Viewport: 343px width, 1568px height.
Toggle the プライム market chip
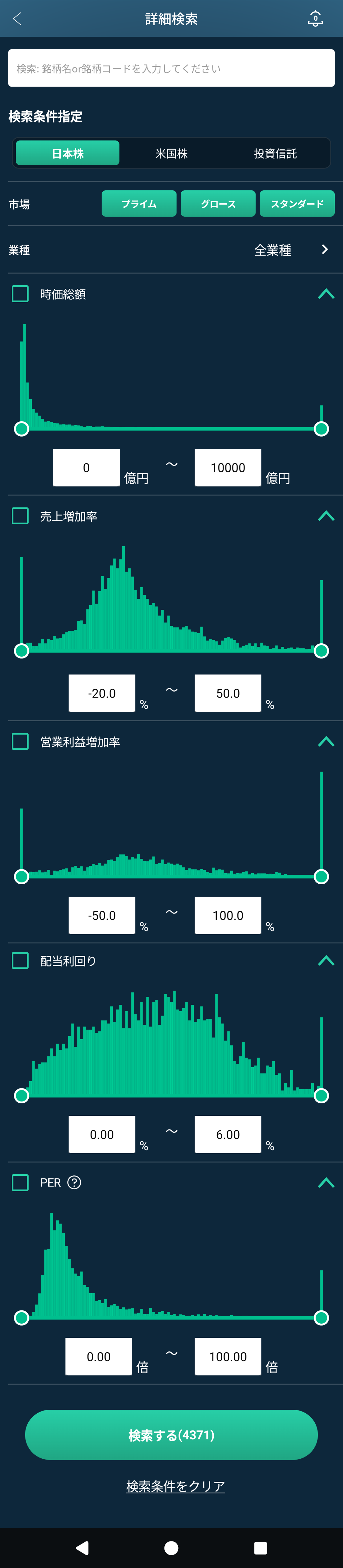click(139, 204)
